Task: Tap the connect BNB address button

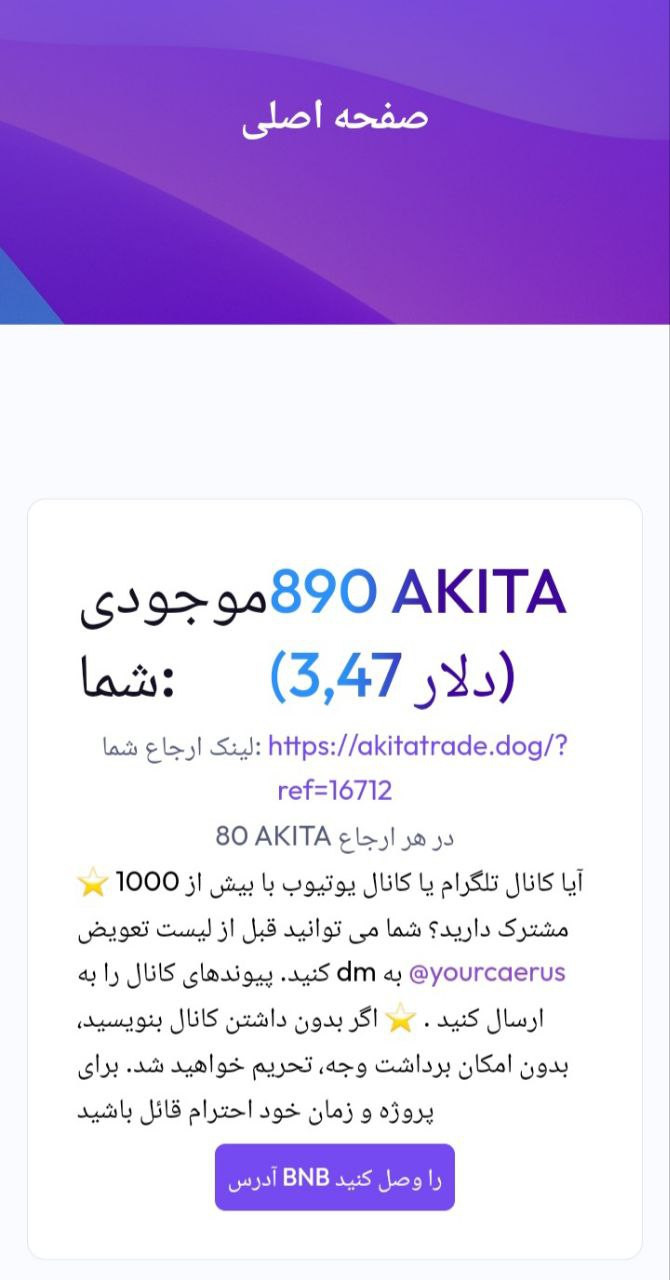Action: click(x=335, y=1178)
